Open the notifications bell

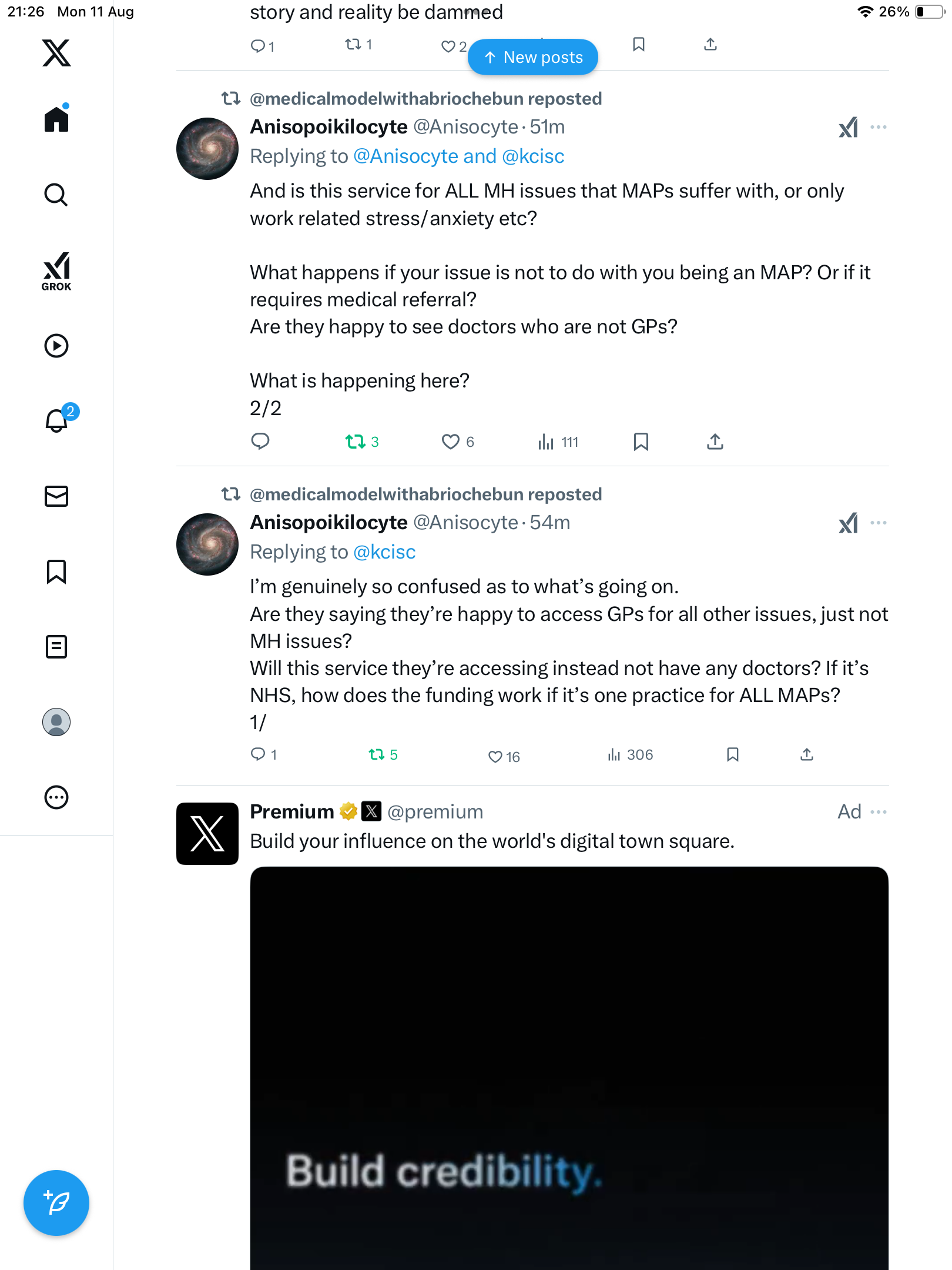click(56, 420)
